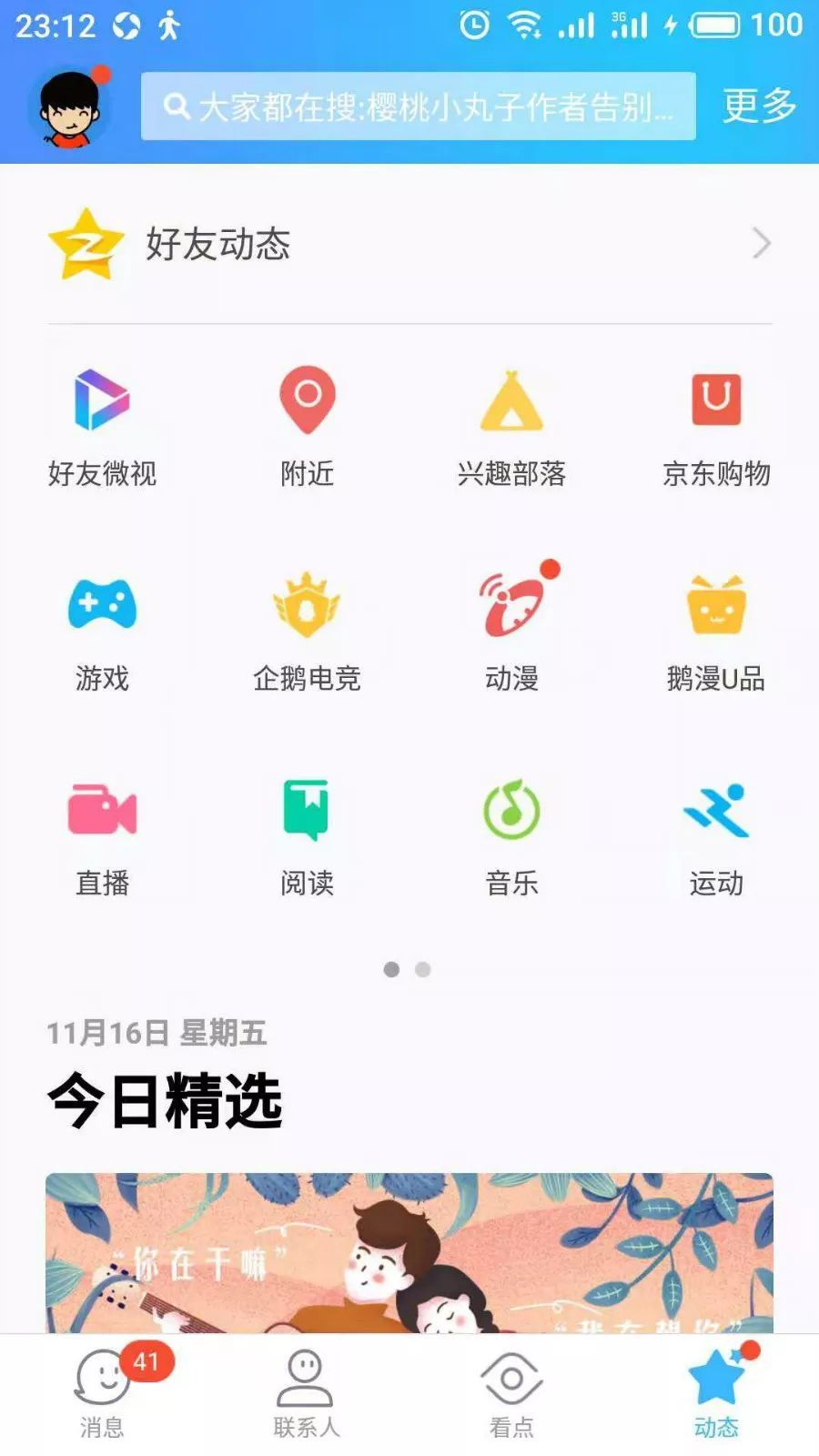The image size is (819, 1456).
Task: Tap the search box 大家都在搜
Action: (418, 106)
